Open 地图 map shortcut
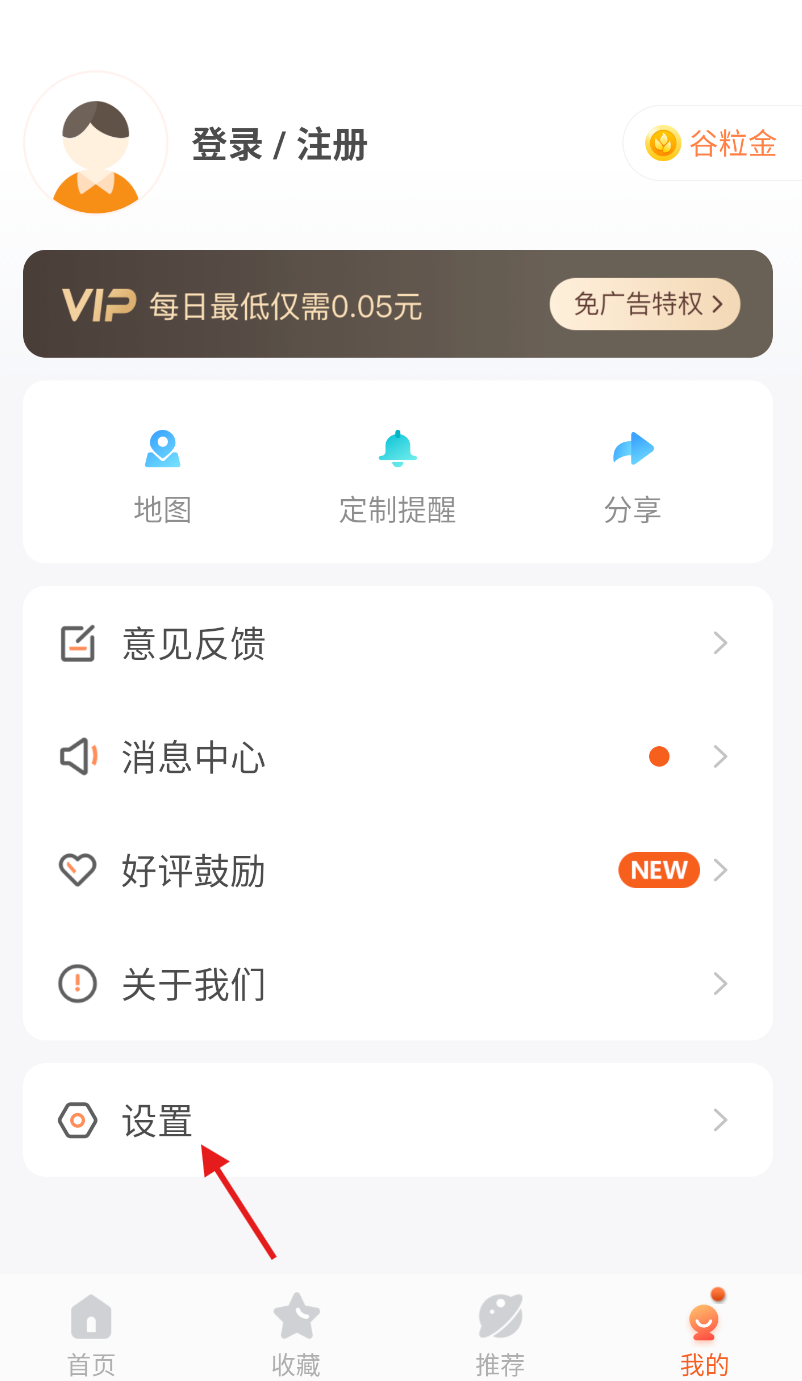This screenshot has height=1381, width=802. tap(162, 476)
